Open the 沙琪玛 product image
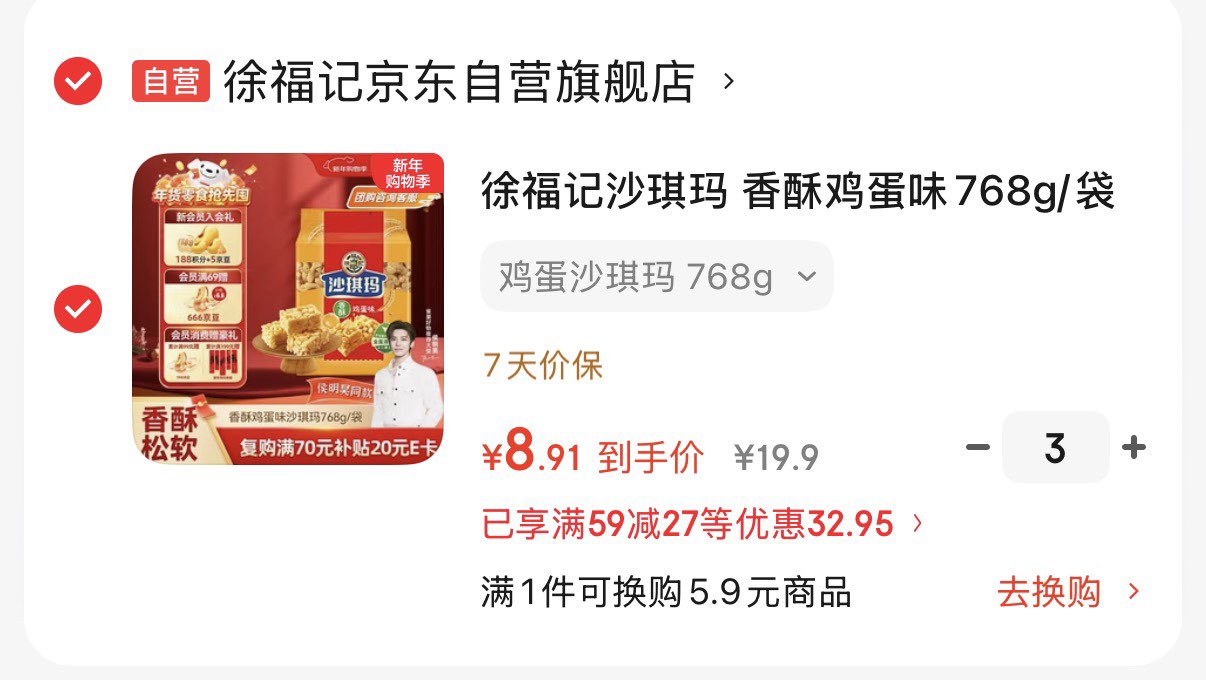 [x=288, y=309]
